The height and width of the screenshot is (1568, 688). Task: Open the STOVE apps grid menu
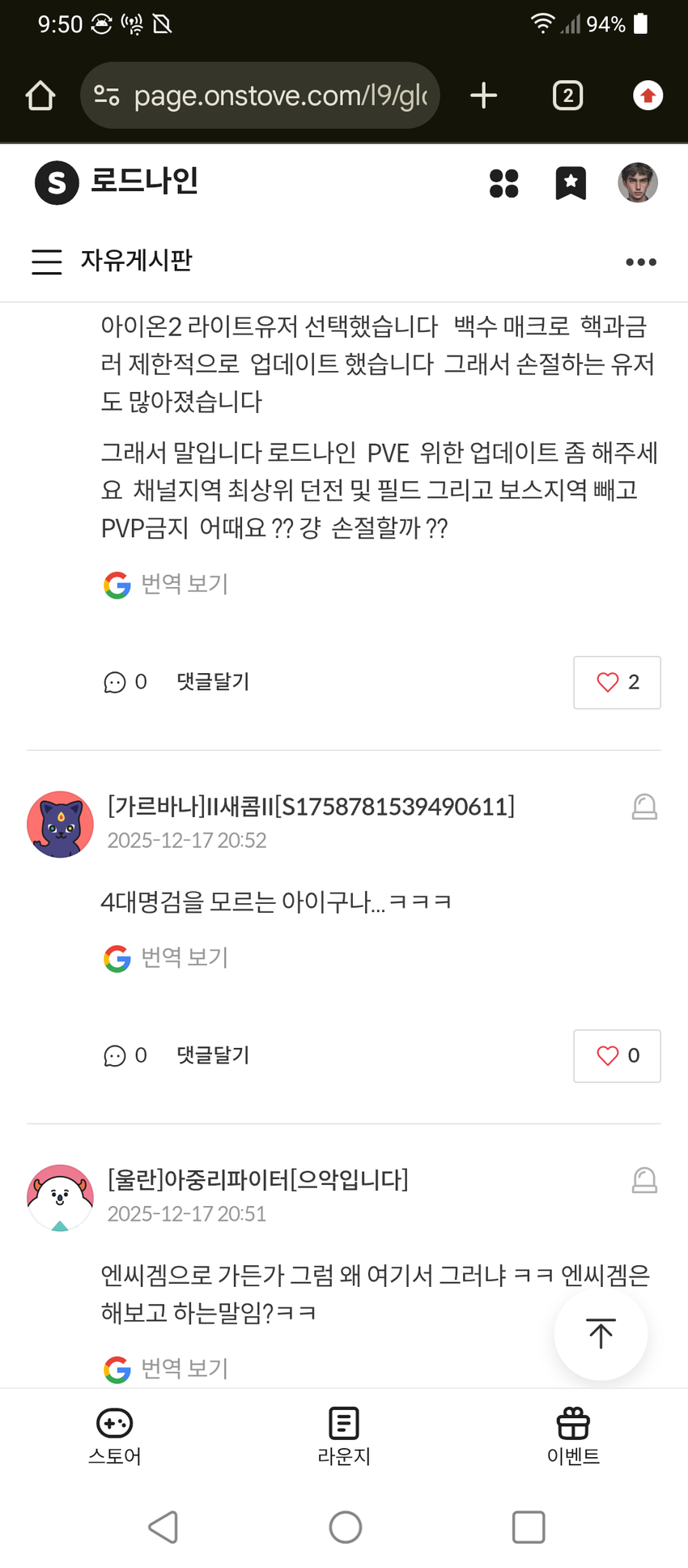503,183
